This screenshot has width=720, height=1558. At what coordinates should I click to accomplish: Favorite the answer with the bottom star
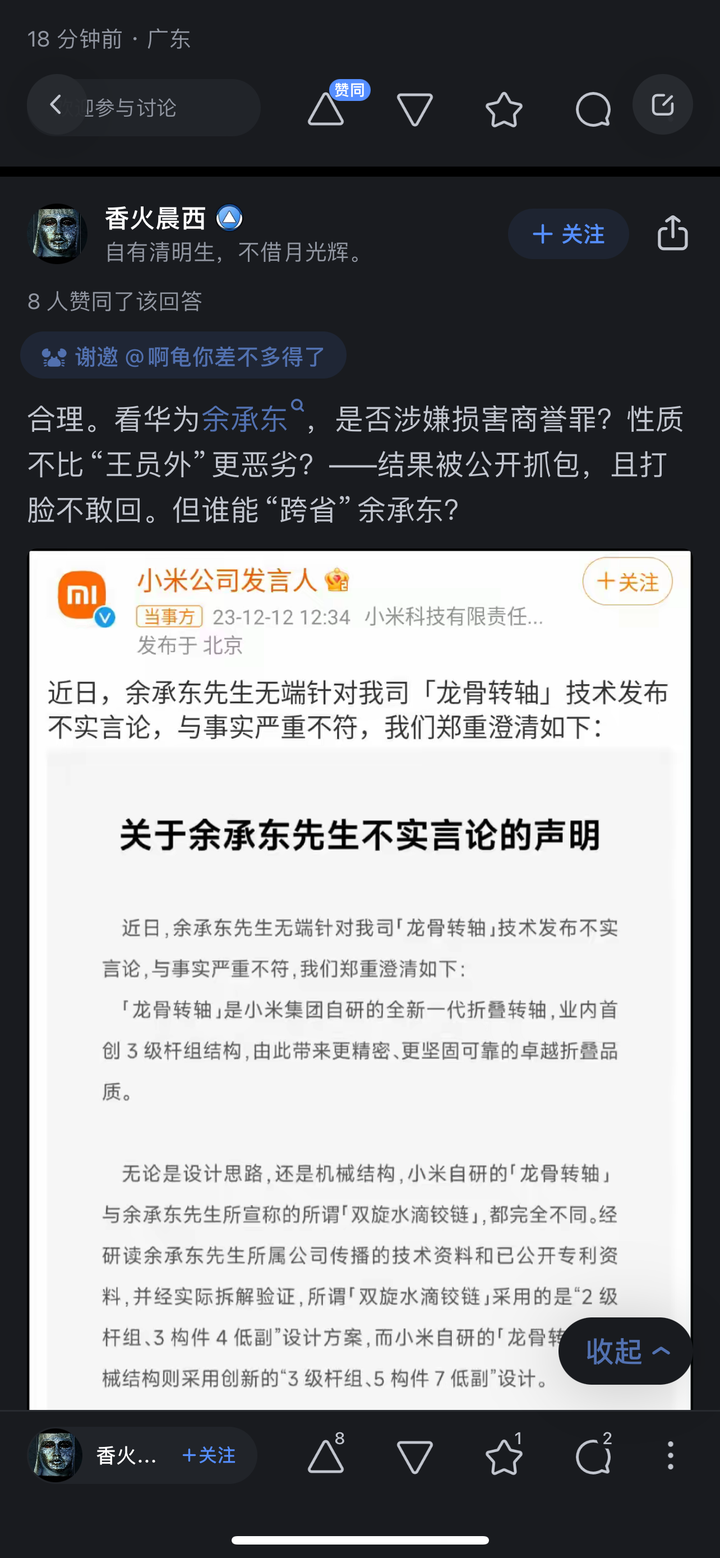[504, 1456]
